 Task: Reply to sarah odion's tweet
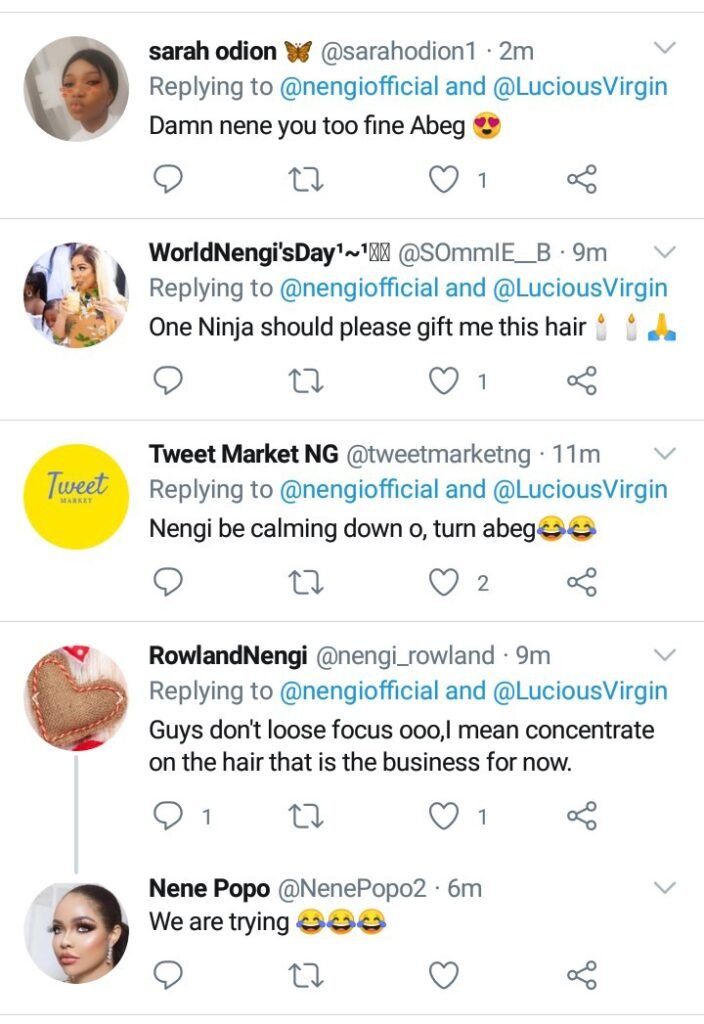(x=169, y=179)
